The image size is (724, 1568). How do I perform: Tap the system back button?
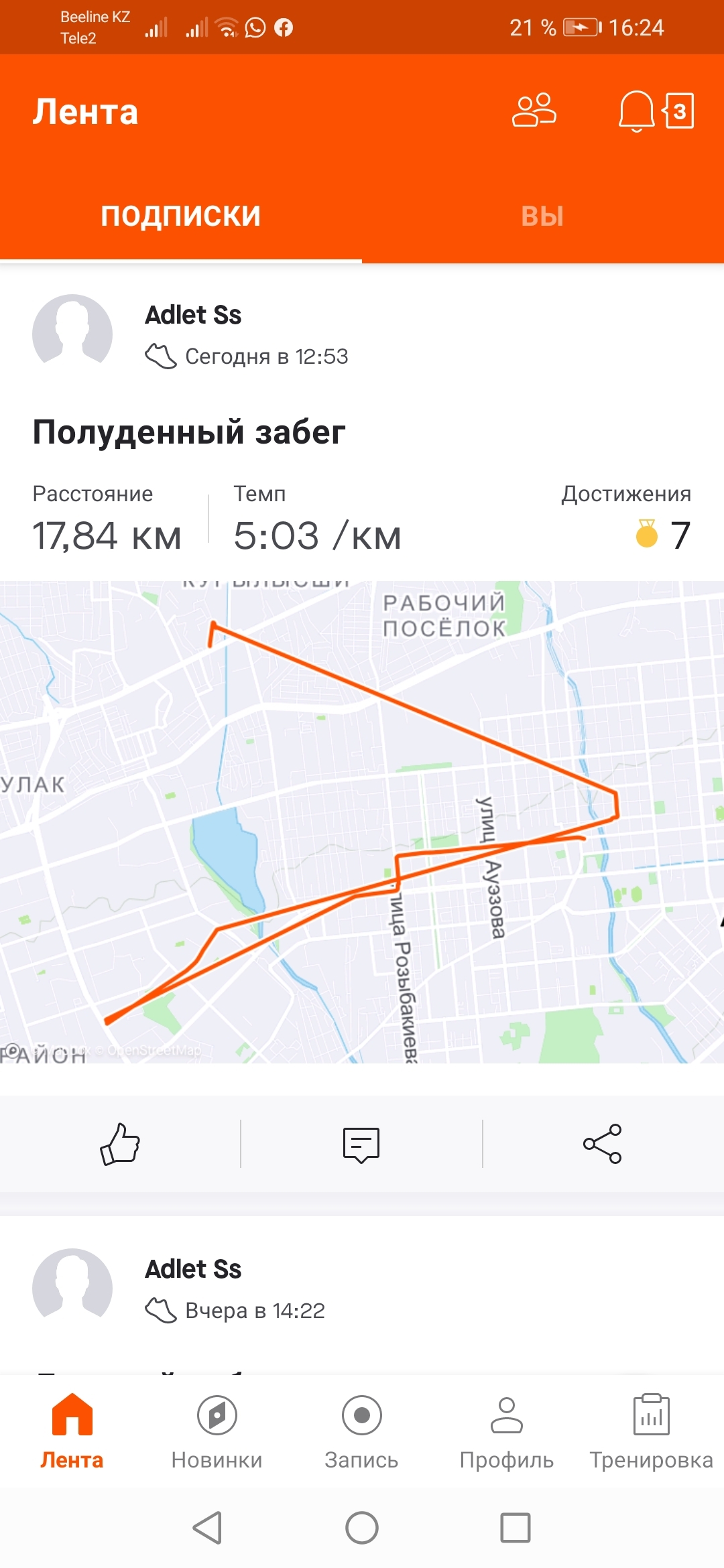coord(207,1528)
